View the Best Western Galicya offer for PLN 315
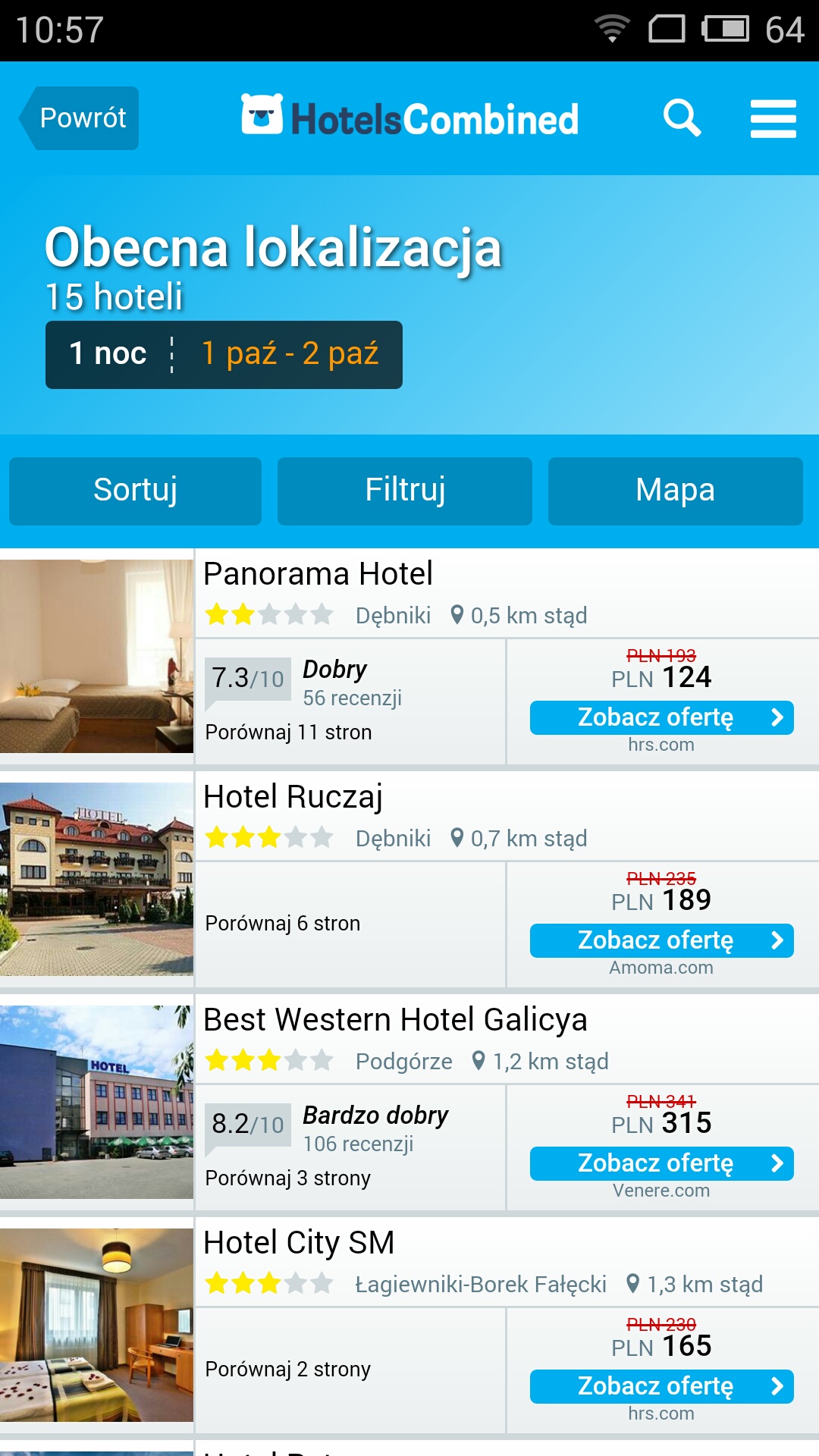 (x=661, y=1163)
